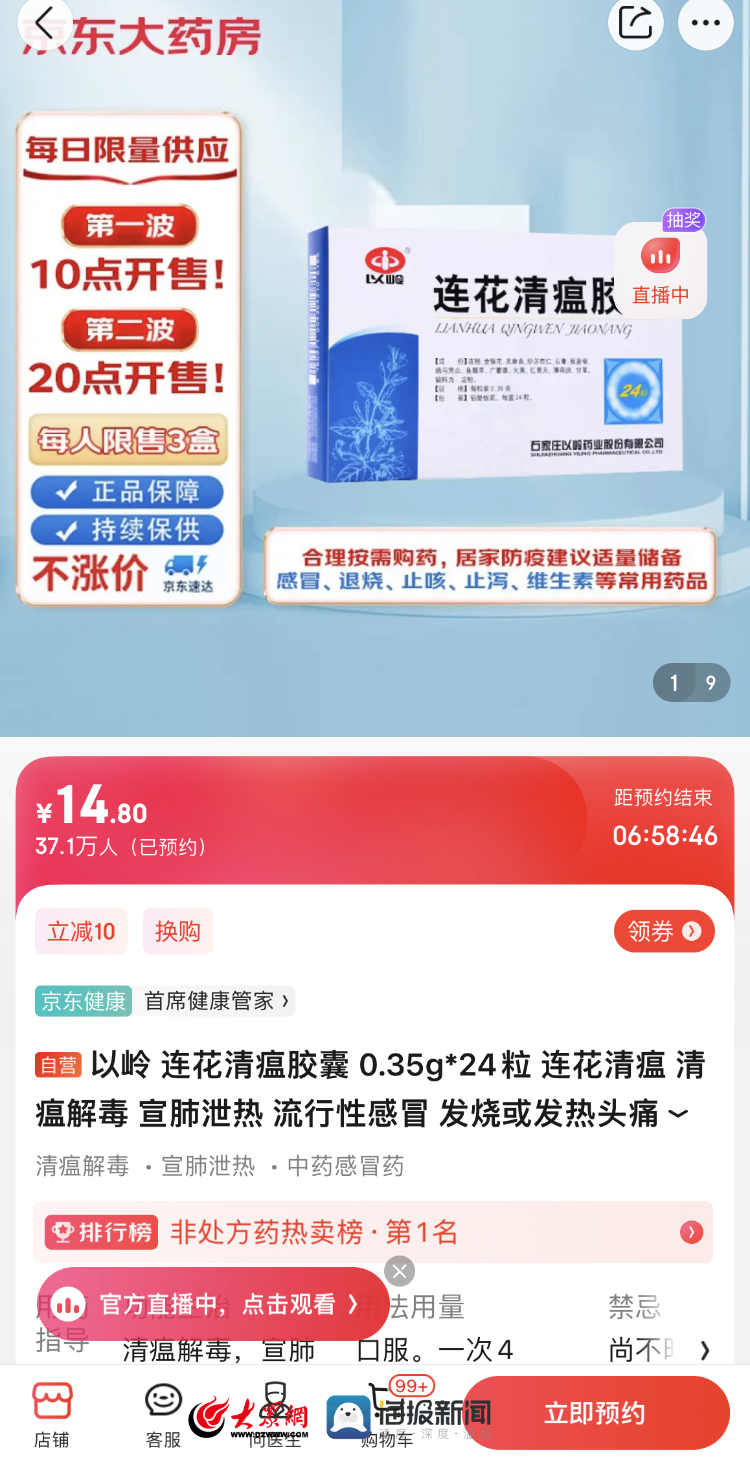Image resolution: width=750 pixels, height=1475 pixels.
Task: Open the 换购 promotion tag
Action: 177,931
